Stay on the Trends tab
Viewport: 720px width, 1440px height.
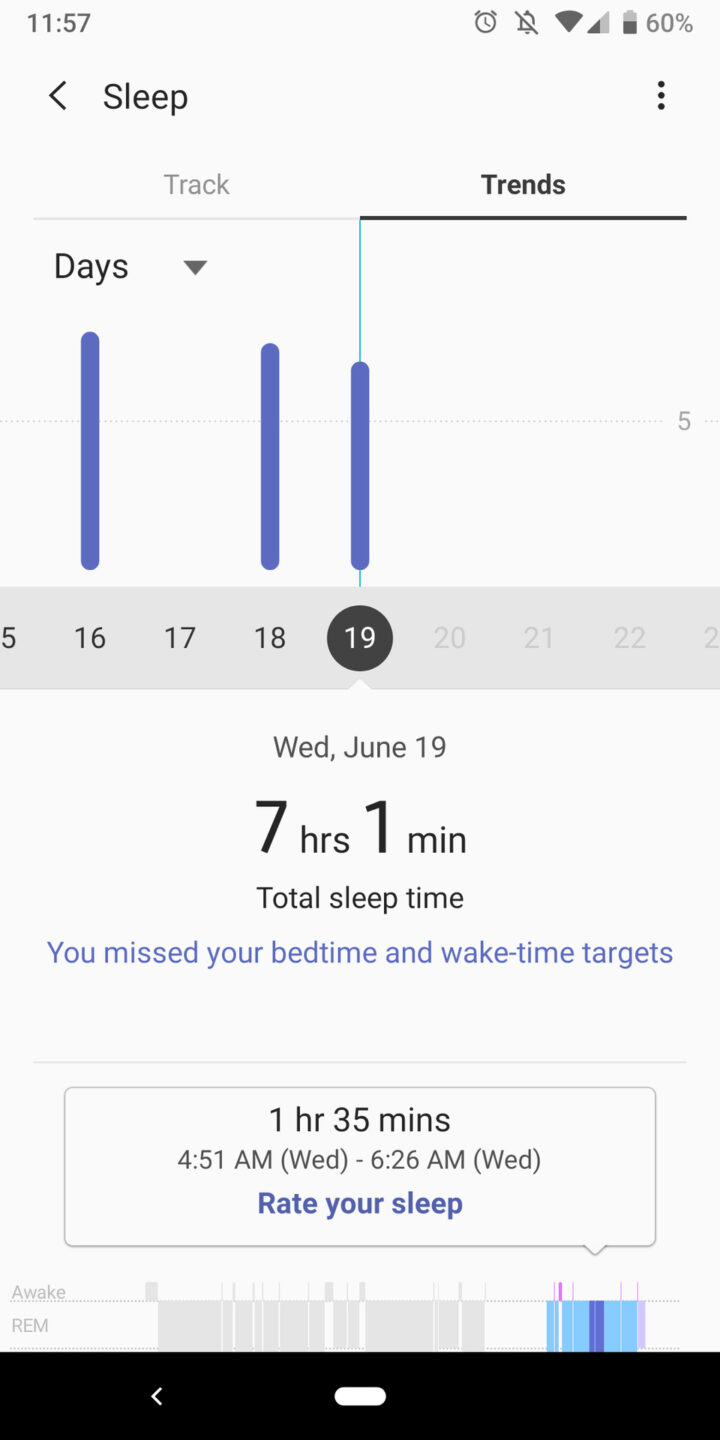(x=522, y=184)
